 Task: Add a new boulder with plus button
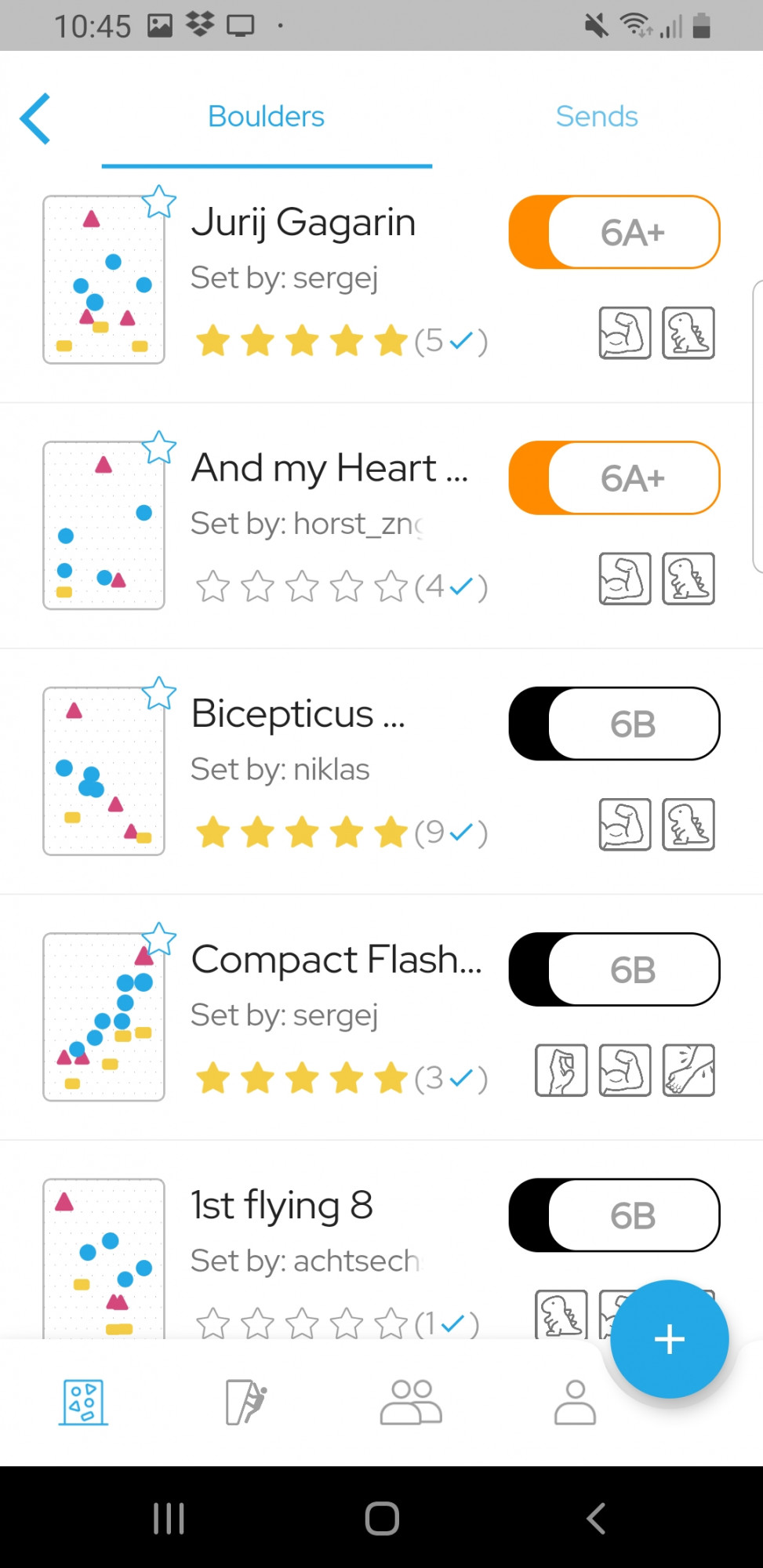click(670, 1339)
